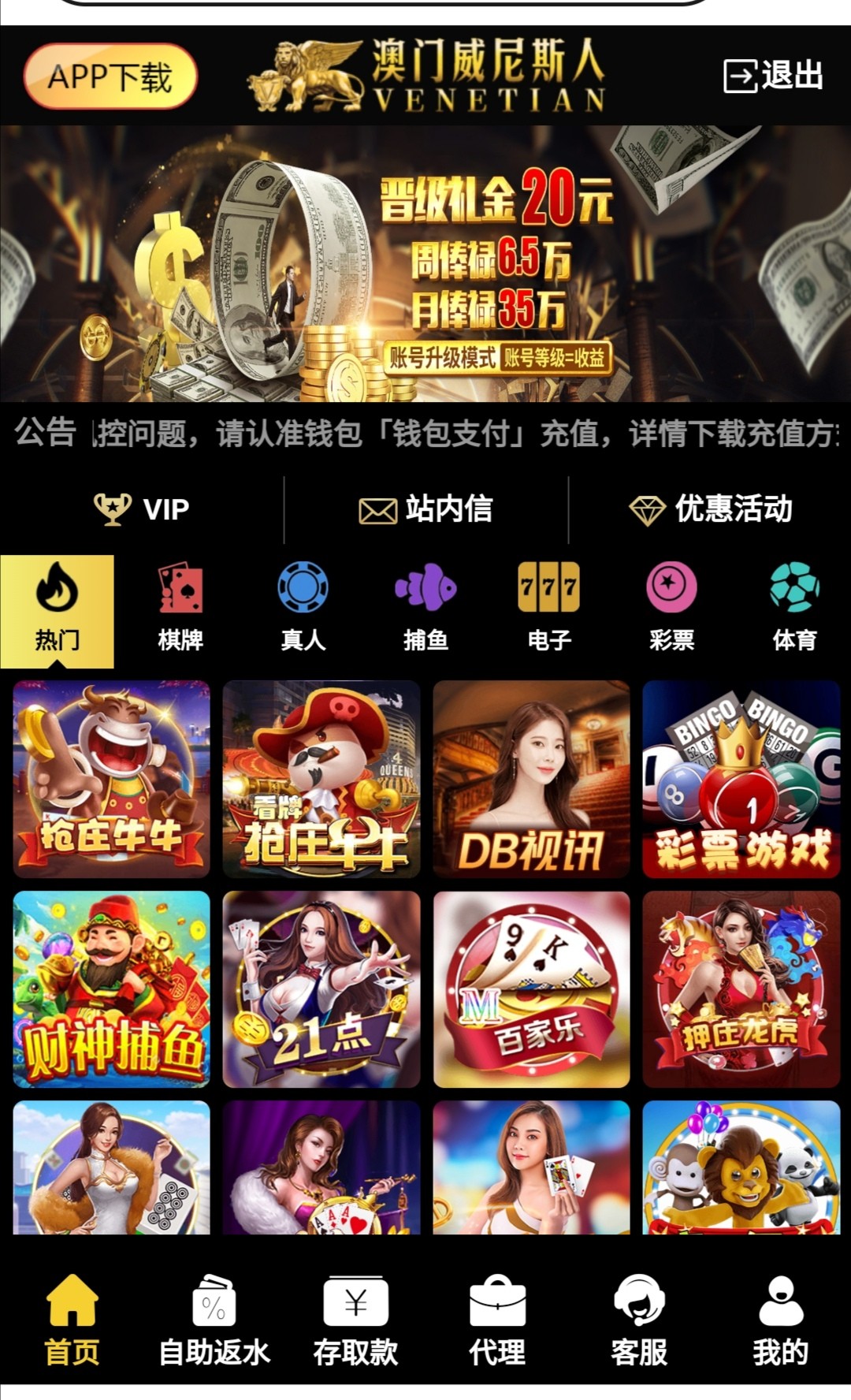Open the DB视讯 game tile
The height and width of the screenshot is (1400, 851).
pos(531,779)
